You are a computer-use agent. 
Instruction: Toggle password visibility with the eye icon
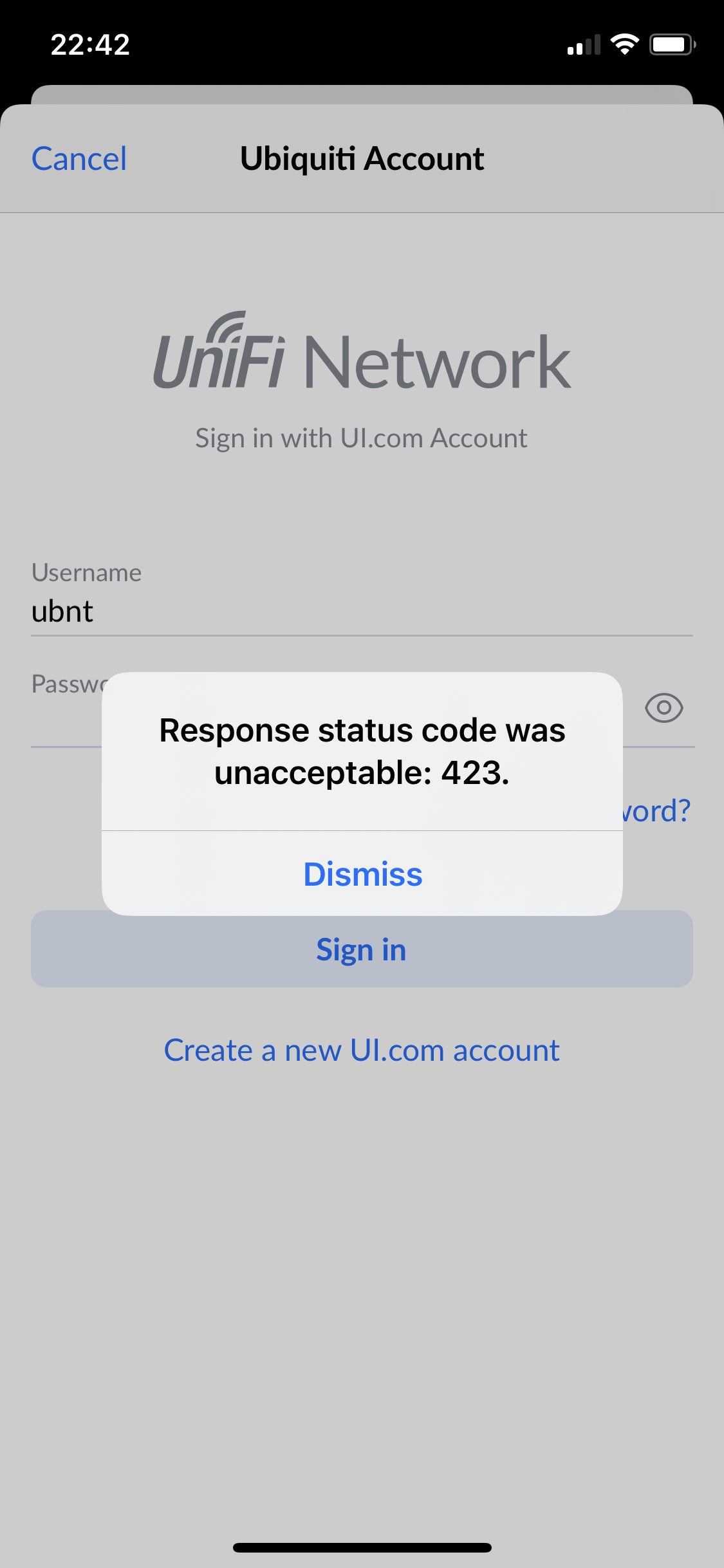click(664, 708)
